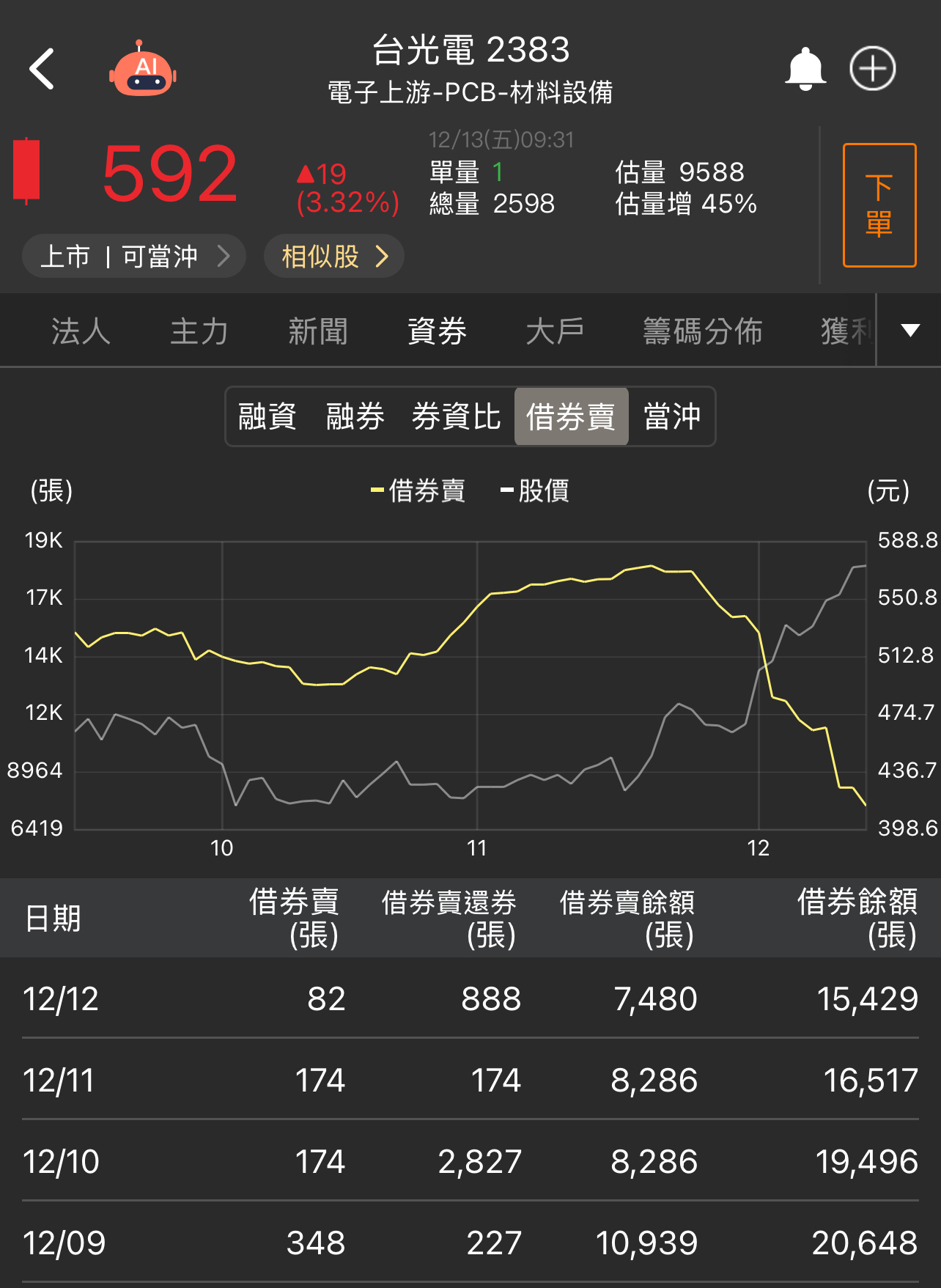Viewport: 941px width, 1288px height.
Task: Select the 資券 tab
Action: point(437,331)
